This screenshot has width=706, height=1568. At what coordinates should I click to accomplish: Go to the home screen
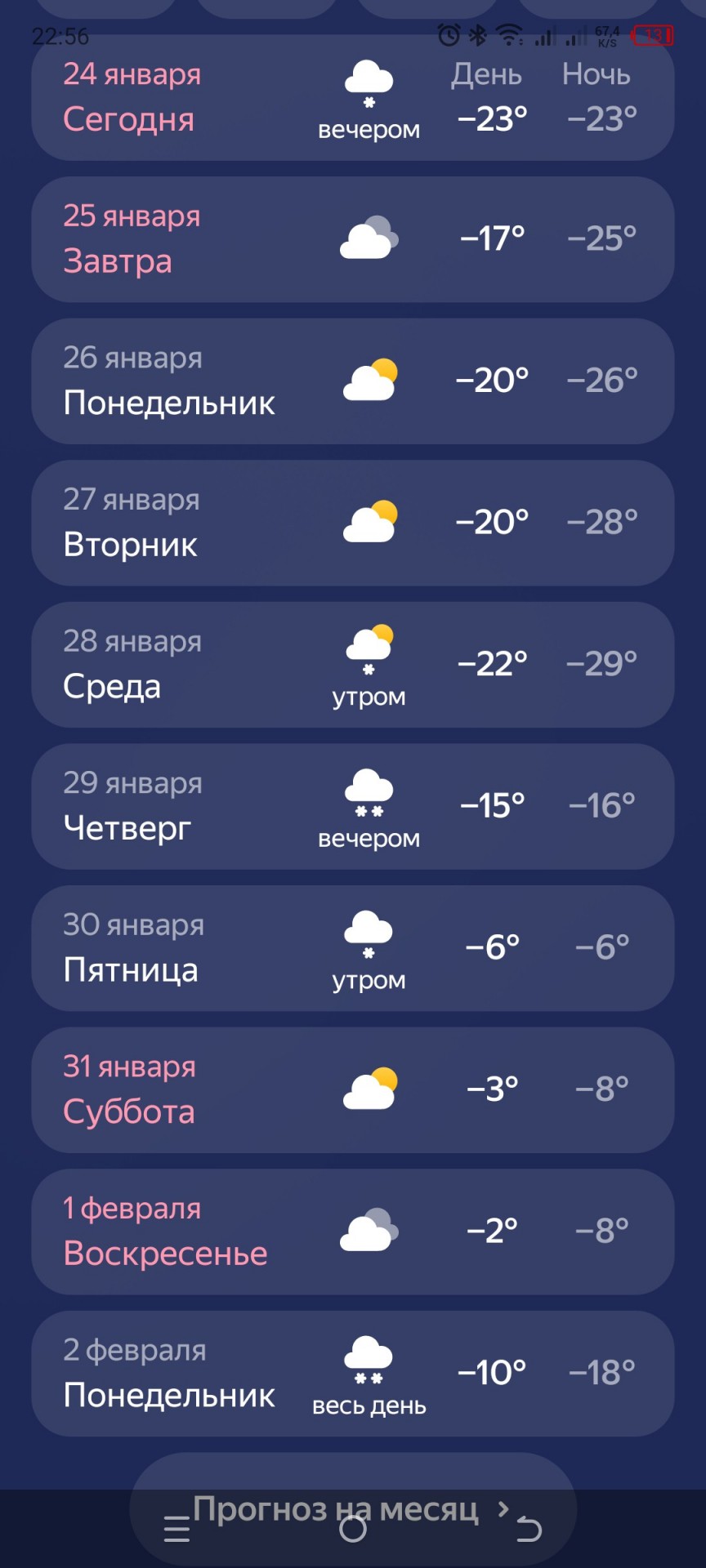click(x=353, y=1529)
